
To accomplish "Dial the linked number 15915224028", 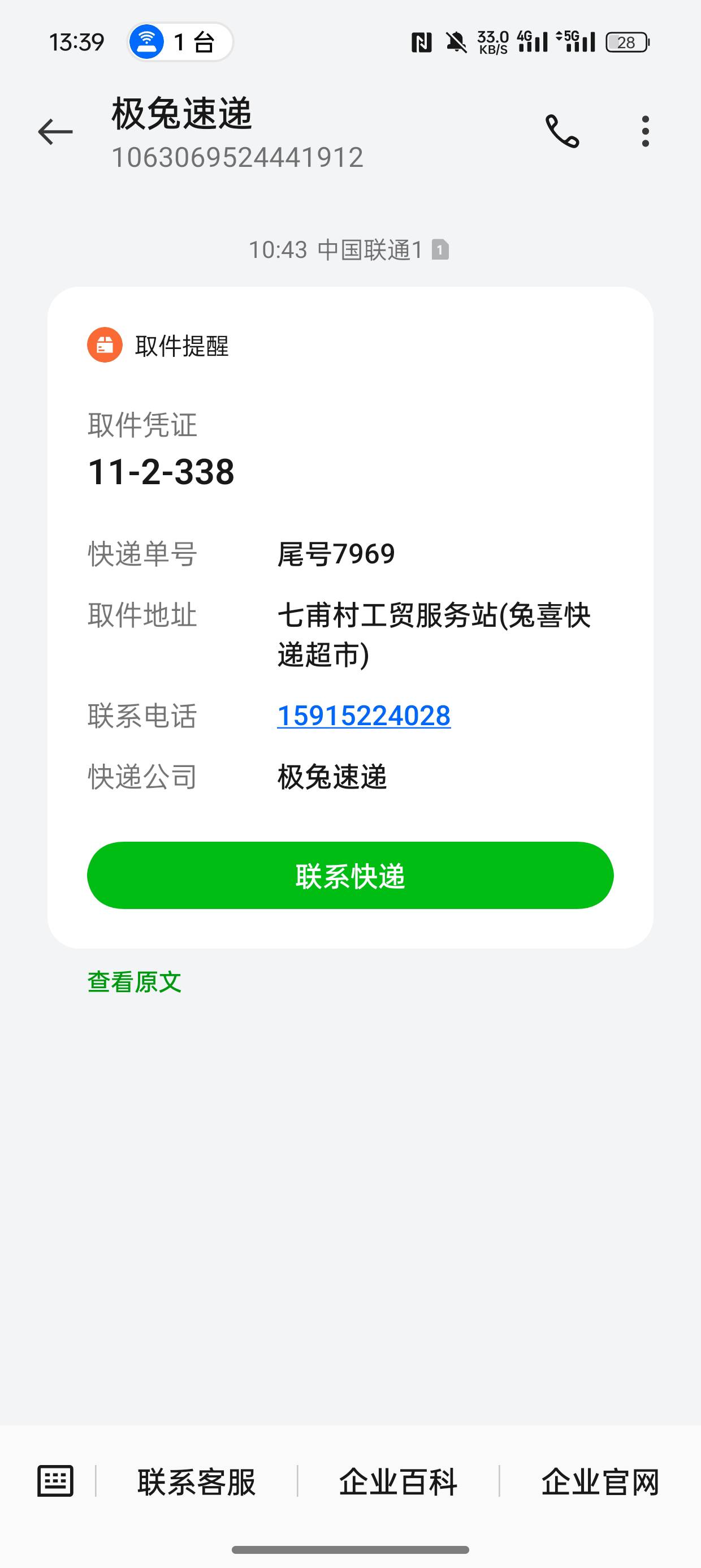I will point(364,716).
